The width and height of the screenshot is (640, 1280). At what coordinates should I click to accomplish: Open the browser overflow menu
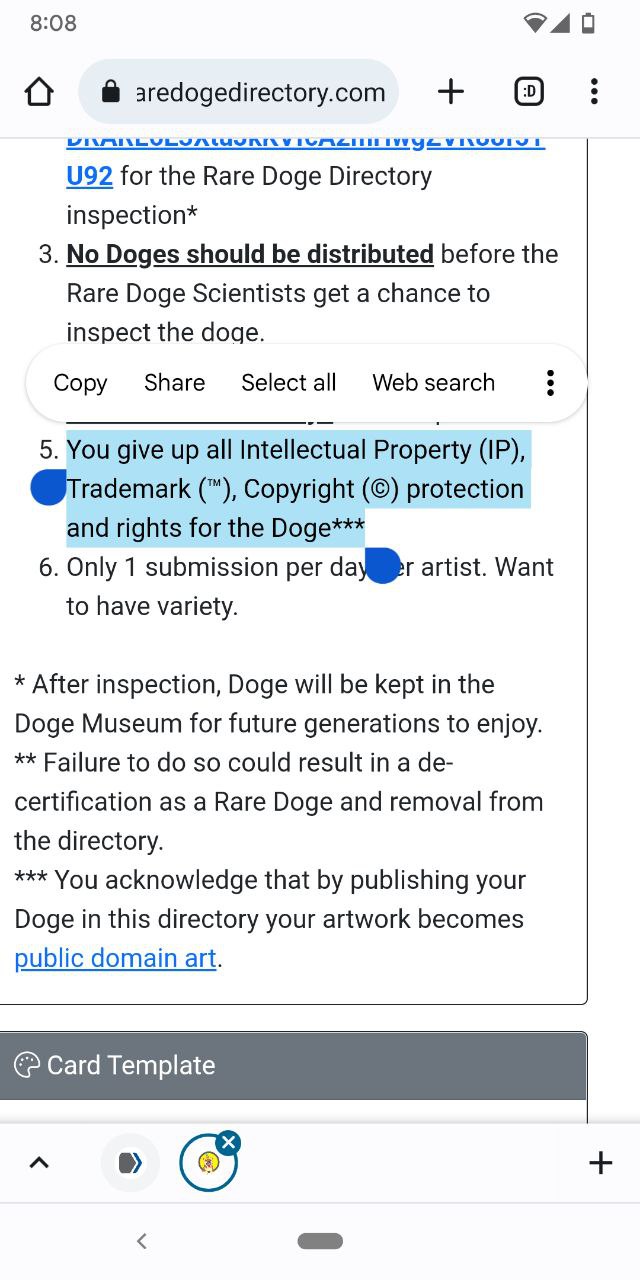594,92
